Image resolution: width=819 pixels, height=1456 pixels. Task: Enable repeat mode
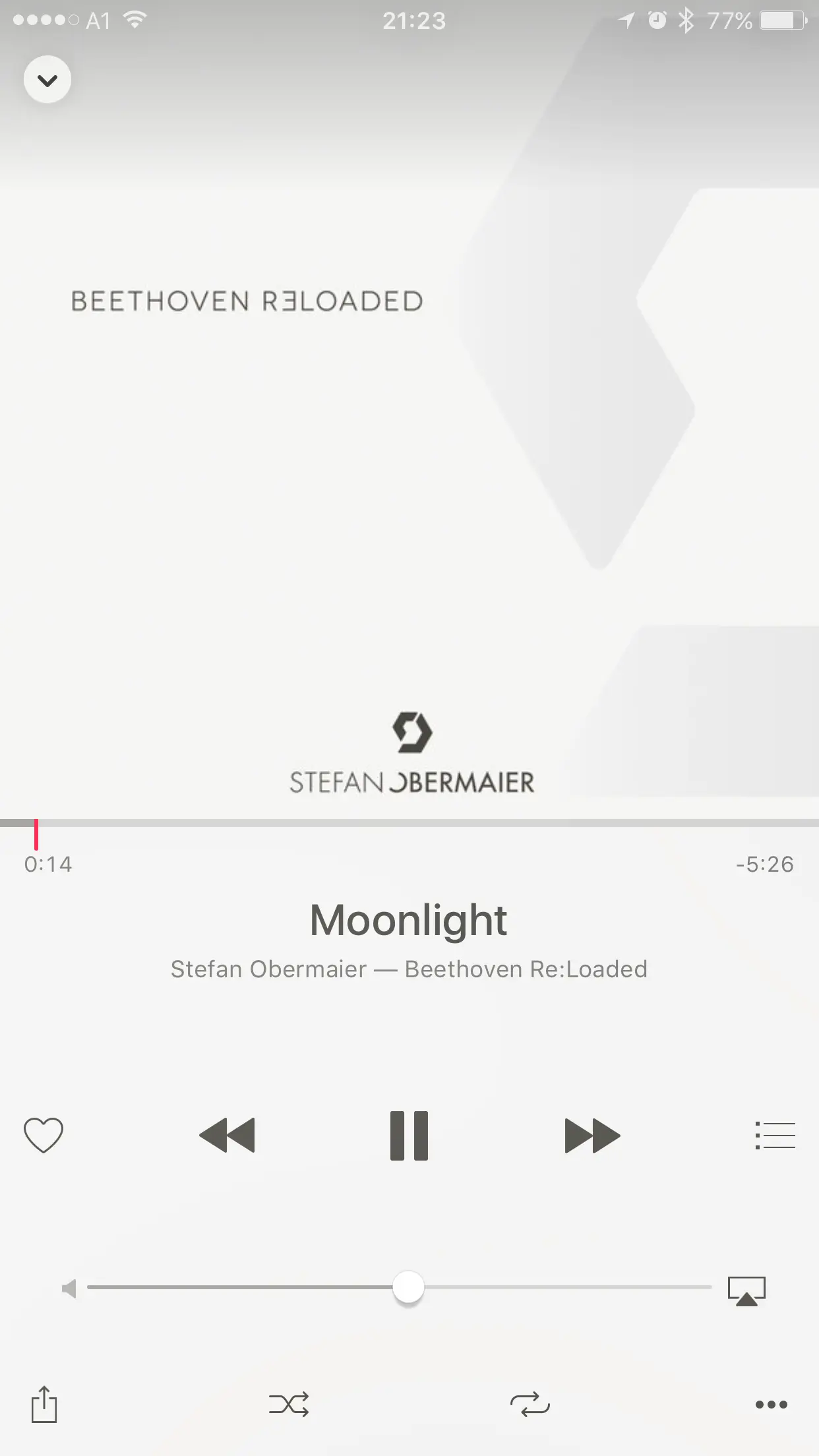pos(530,1405)
